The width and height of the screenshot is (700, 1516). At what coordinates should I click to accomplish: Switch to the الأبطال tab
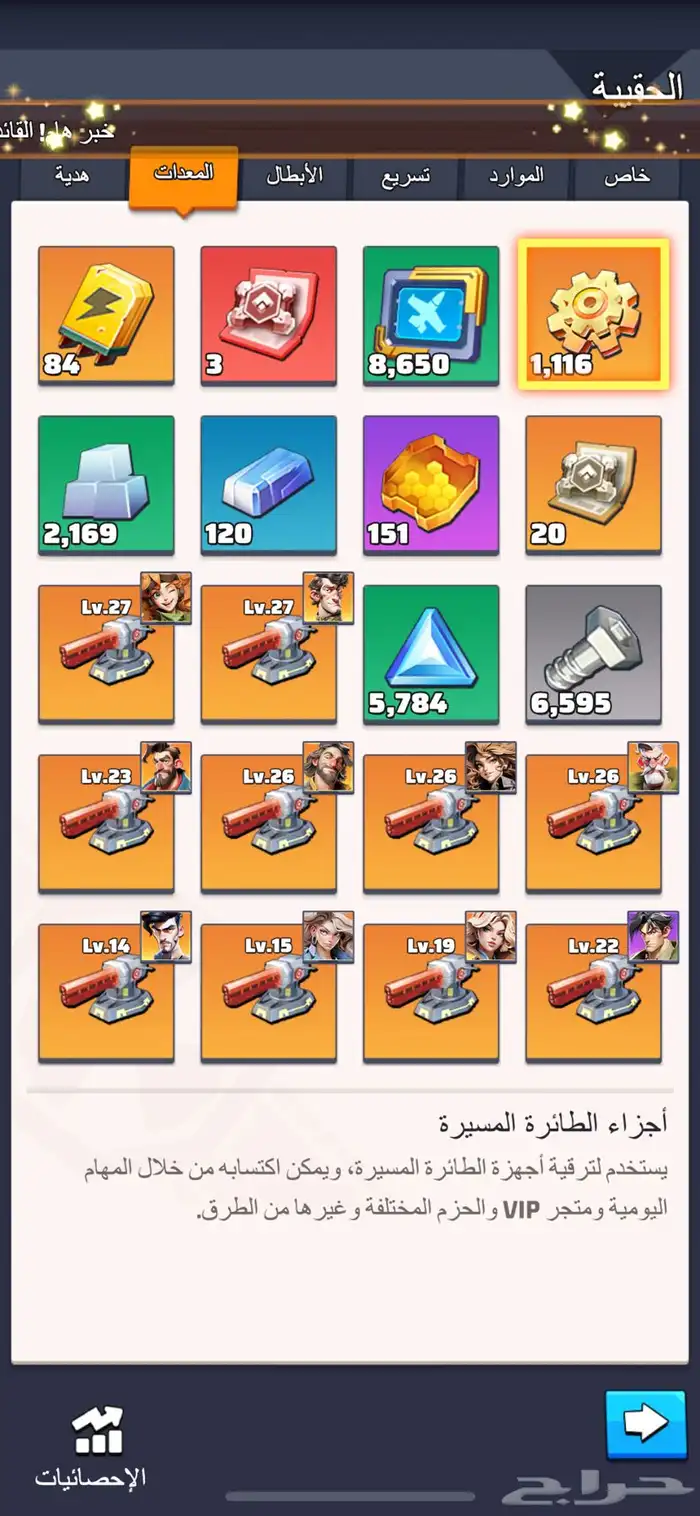tap(294, 175)
